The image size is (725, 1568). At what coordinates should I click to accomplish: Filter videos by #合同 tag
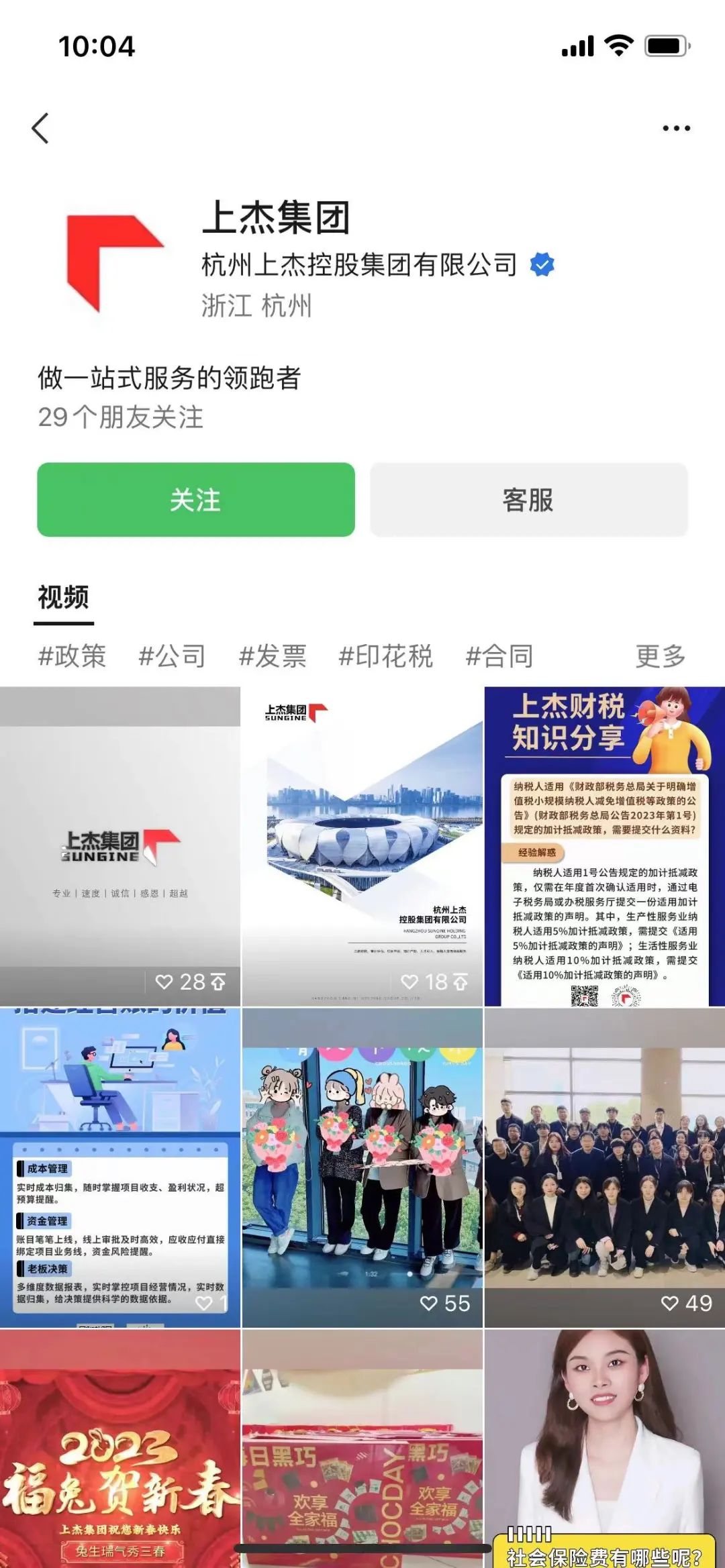pyautogui.click(x=499, y=656)
